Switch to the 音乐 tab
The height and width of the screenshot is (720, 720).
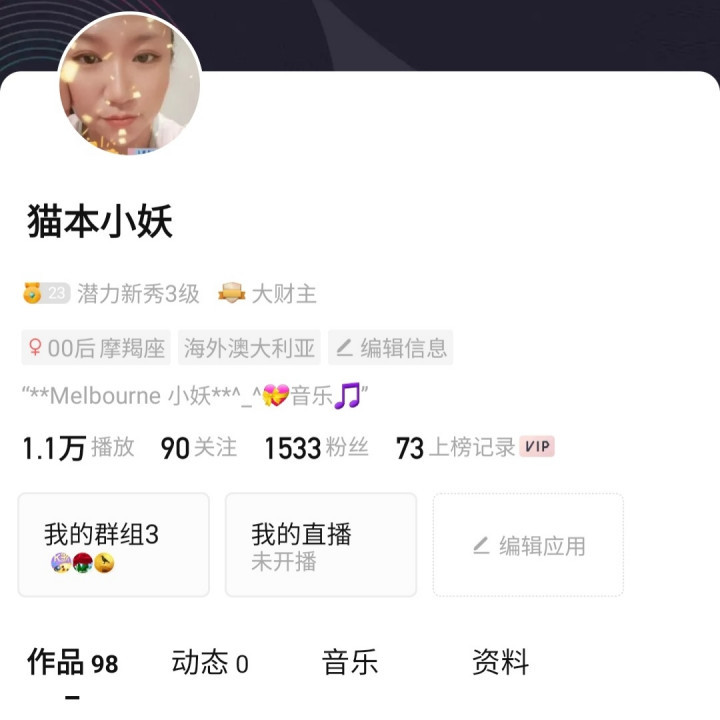click(350, 663)
